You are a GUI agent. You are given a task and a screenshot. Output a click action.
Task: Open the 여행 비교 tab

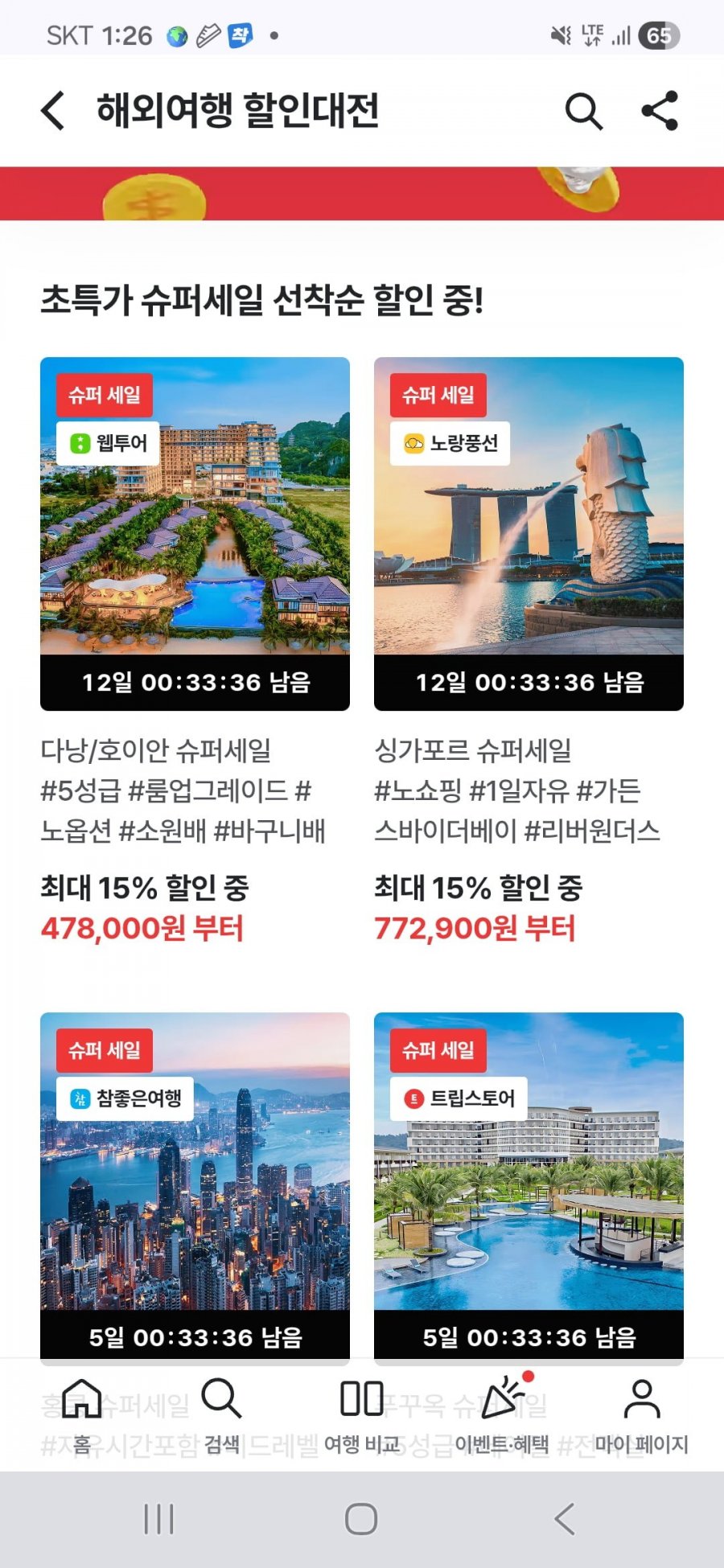coord(362,1415)
